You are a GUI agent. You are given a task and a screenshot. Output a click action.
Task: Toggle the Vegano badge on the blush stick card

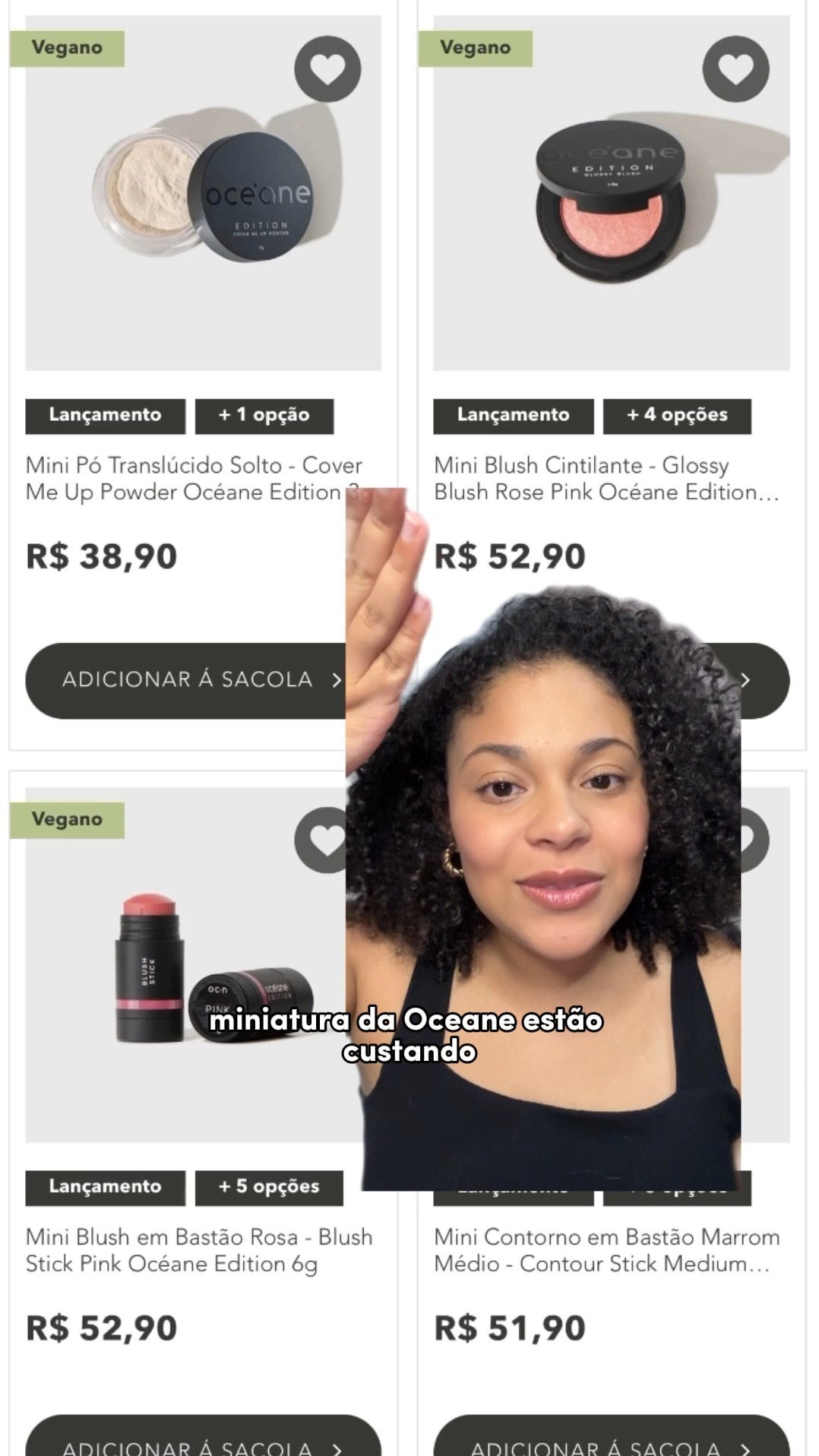[67, 819]
